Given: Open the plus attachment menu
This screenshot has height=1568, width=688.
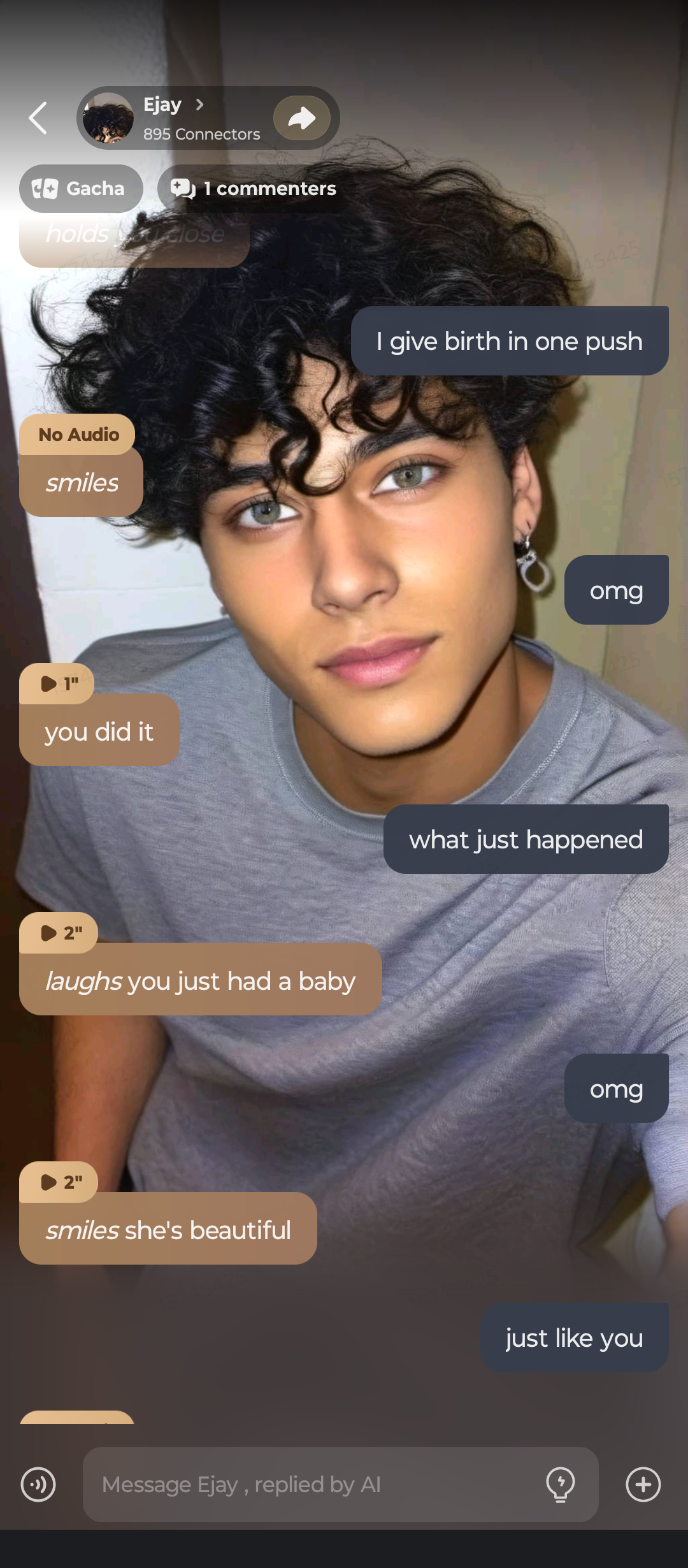Looking at the screenshot, I should 643,1485.
